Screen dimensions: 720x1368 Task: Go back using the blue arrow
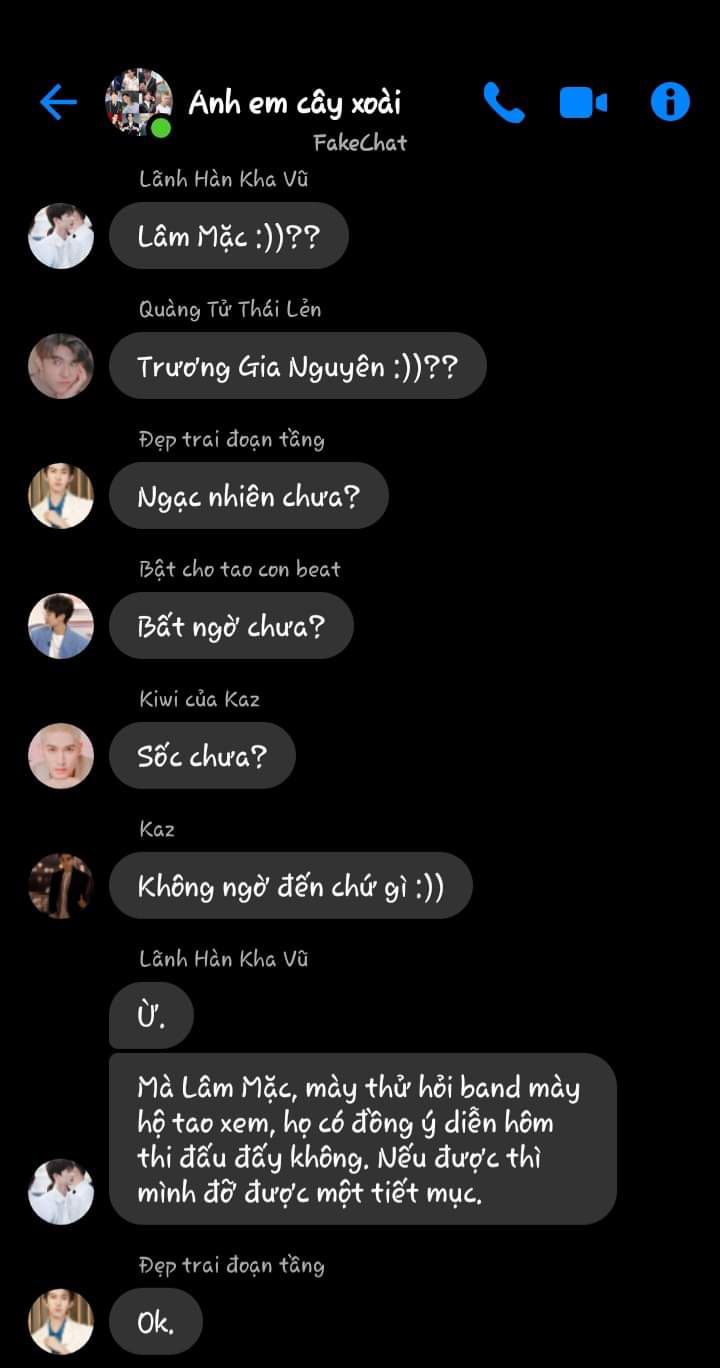click(x=58, y=102)
